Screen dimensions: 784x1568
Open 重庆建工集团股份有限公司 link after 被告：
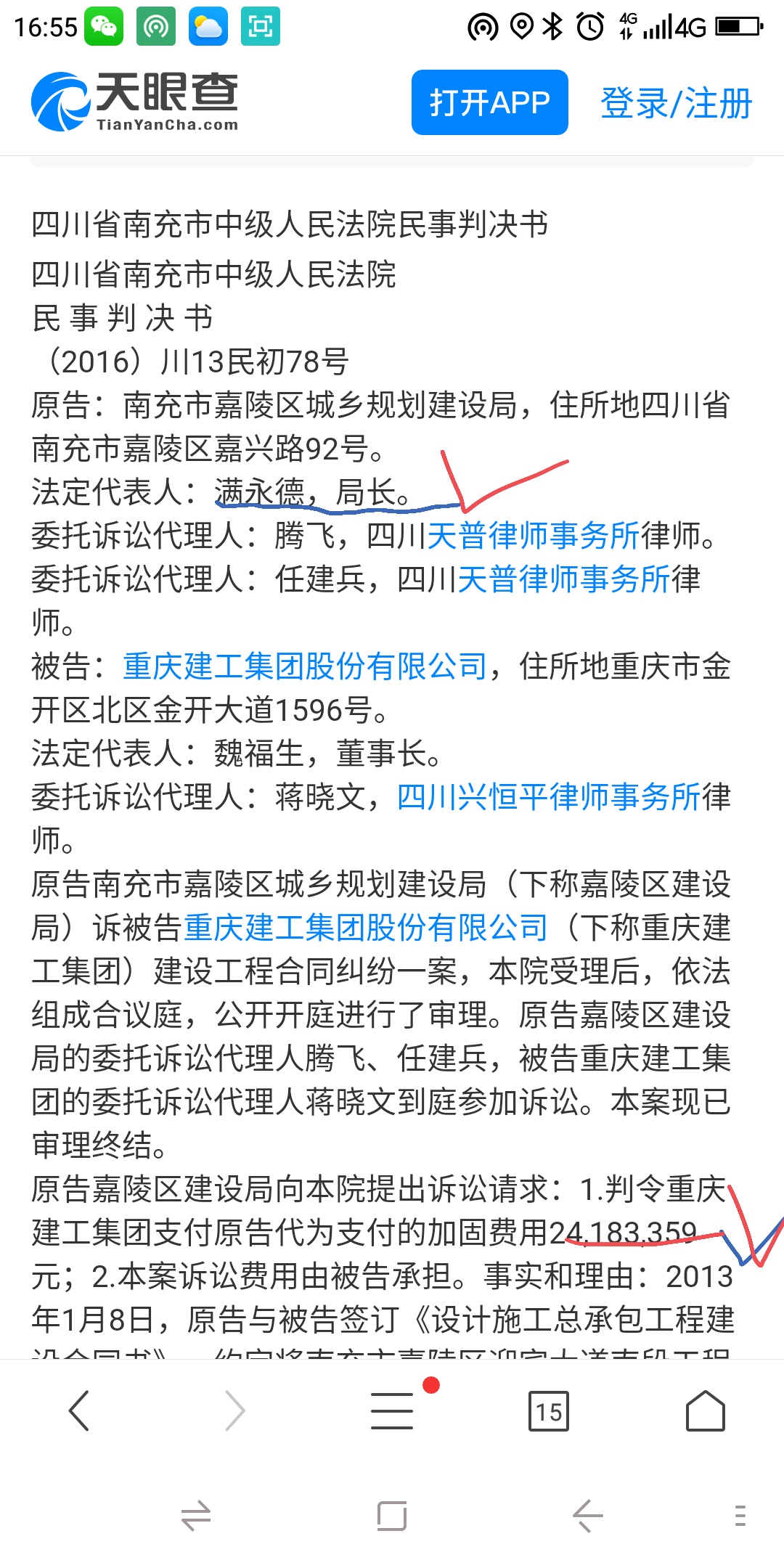305,666
